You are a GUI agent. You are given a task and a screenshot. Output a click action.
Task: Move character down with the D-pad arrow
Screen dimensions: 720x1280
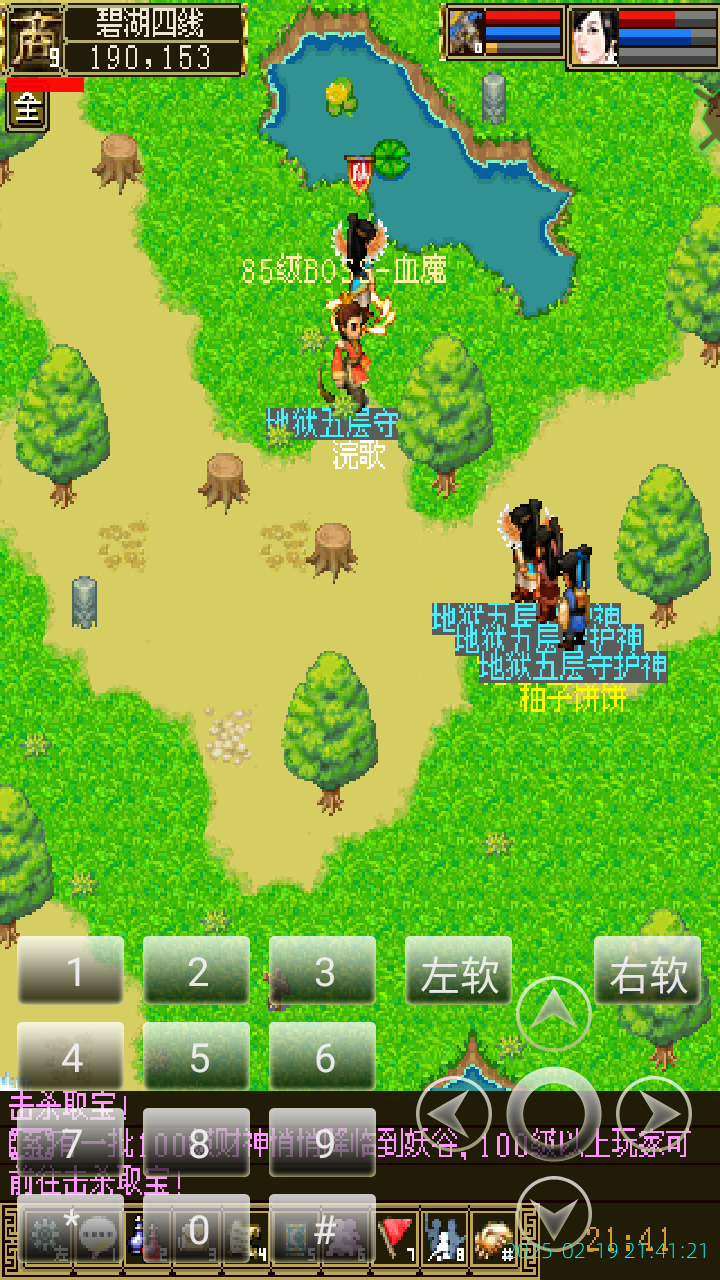[554, 1212]
